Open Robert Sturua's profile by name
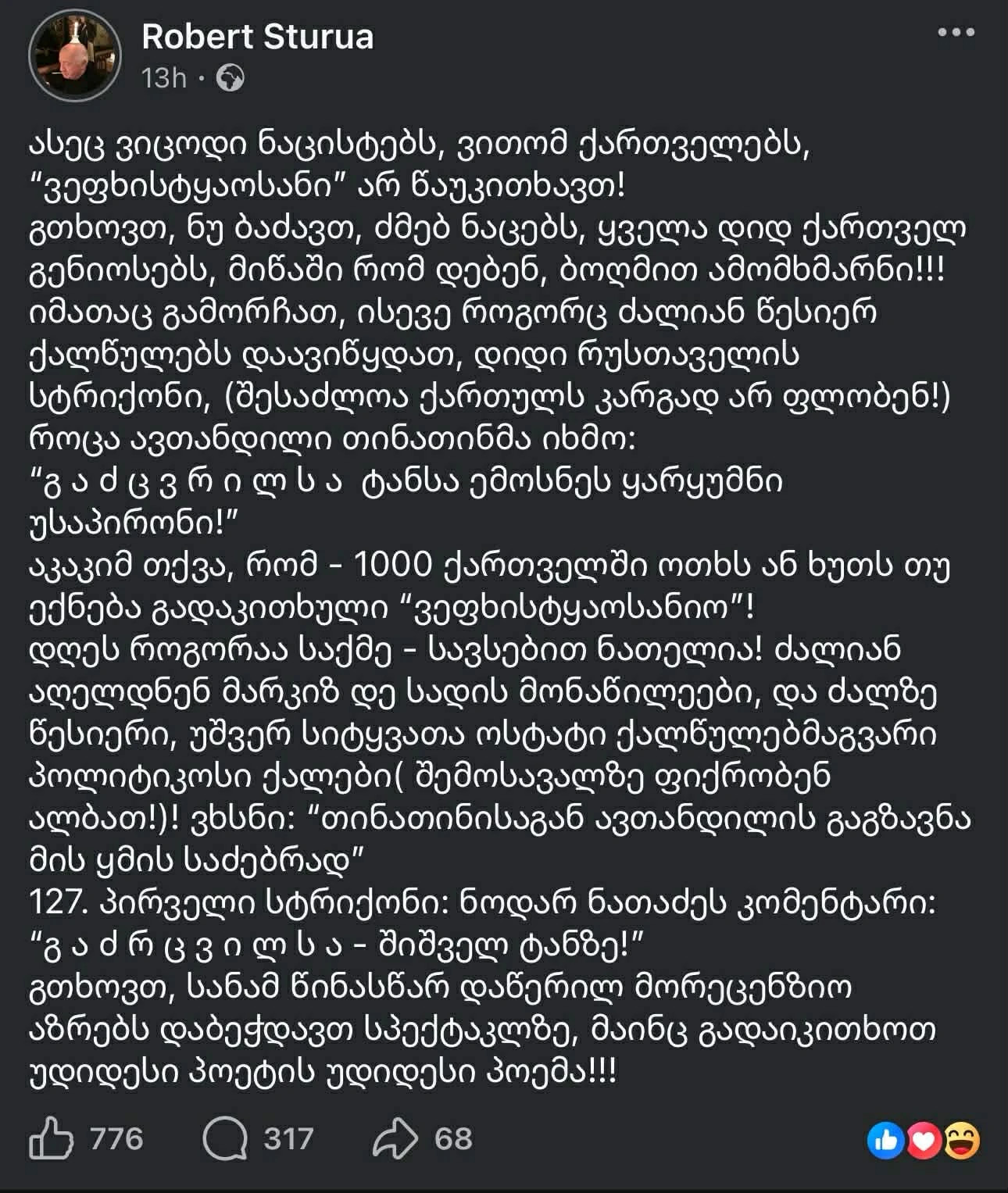Viewport: 1008px width, 1193px height. point(258,37)
